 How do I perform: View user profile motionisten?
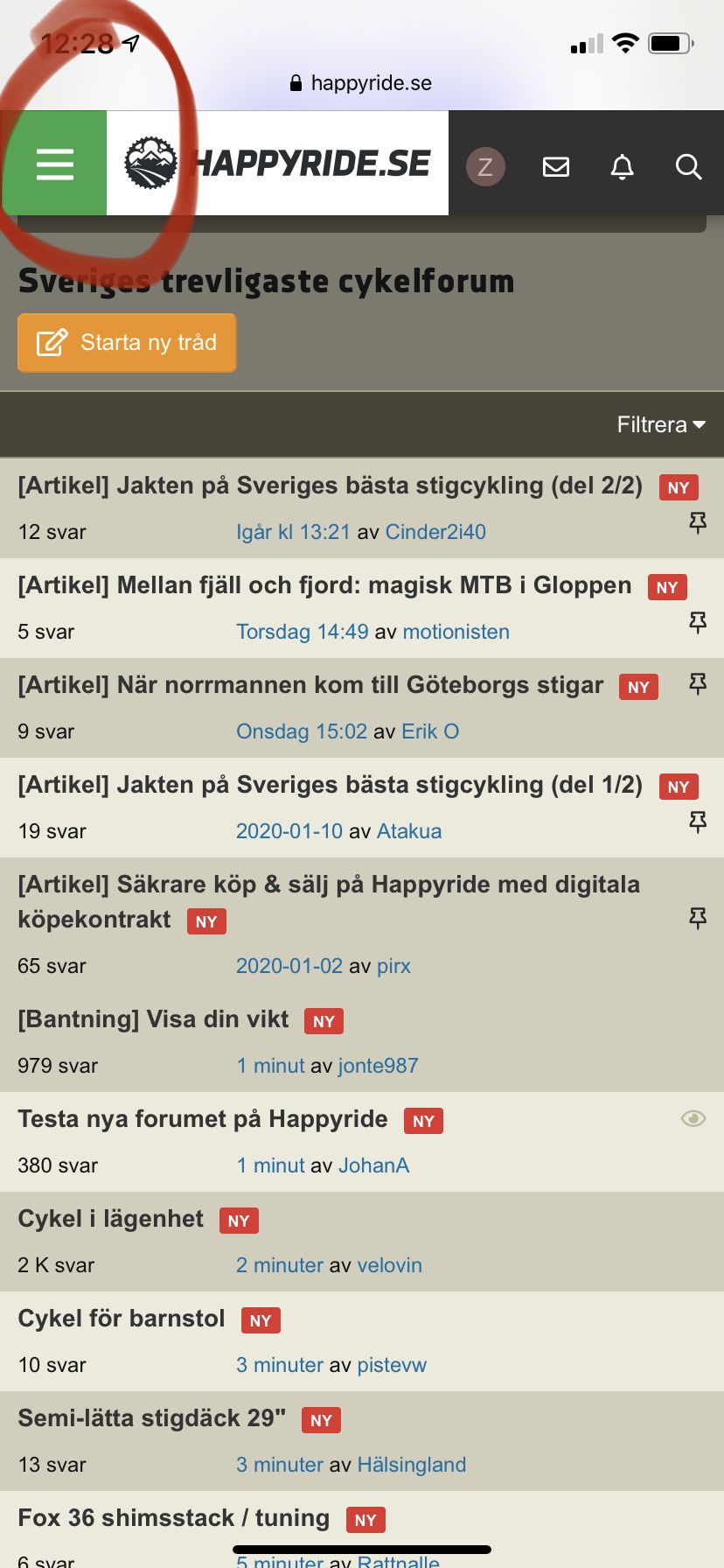coord(456,632)
